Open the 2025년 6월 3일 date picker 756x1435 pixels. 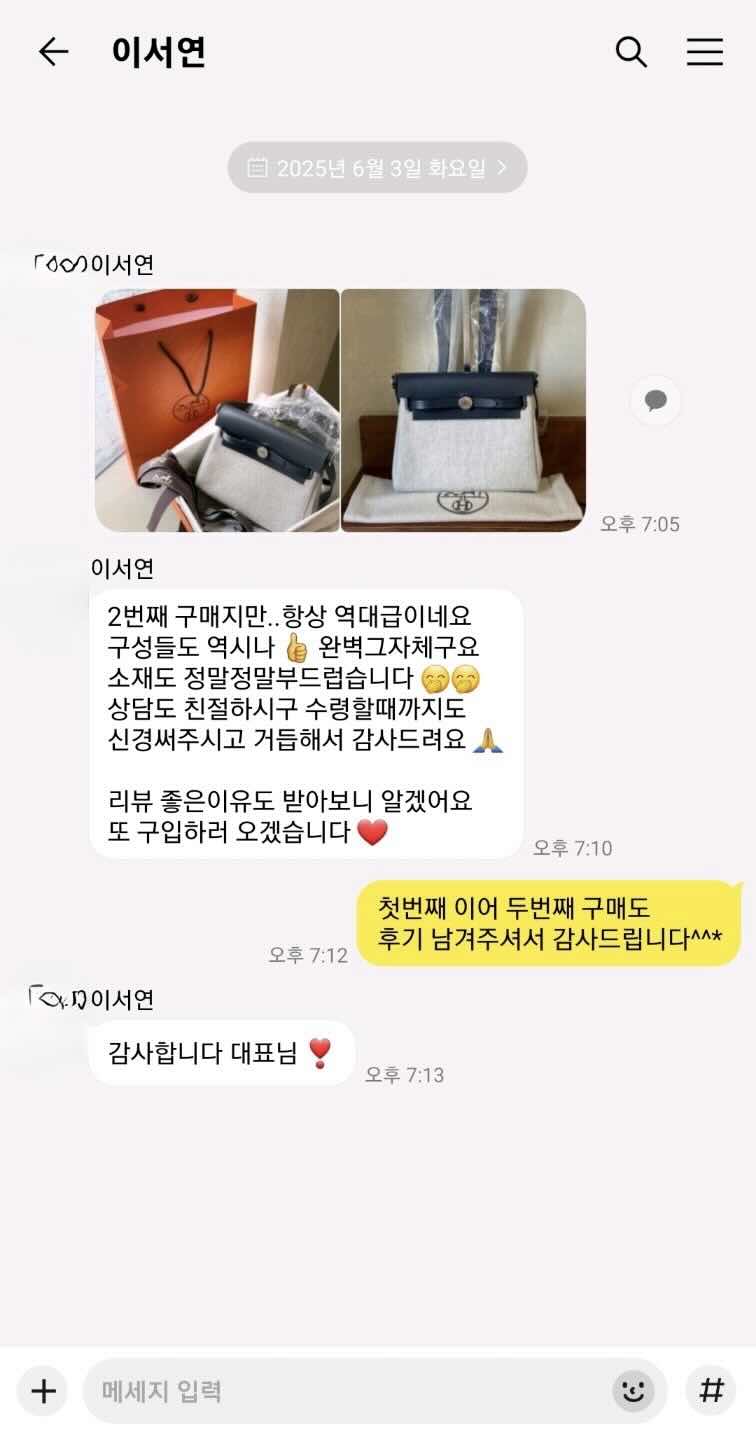377,168
